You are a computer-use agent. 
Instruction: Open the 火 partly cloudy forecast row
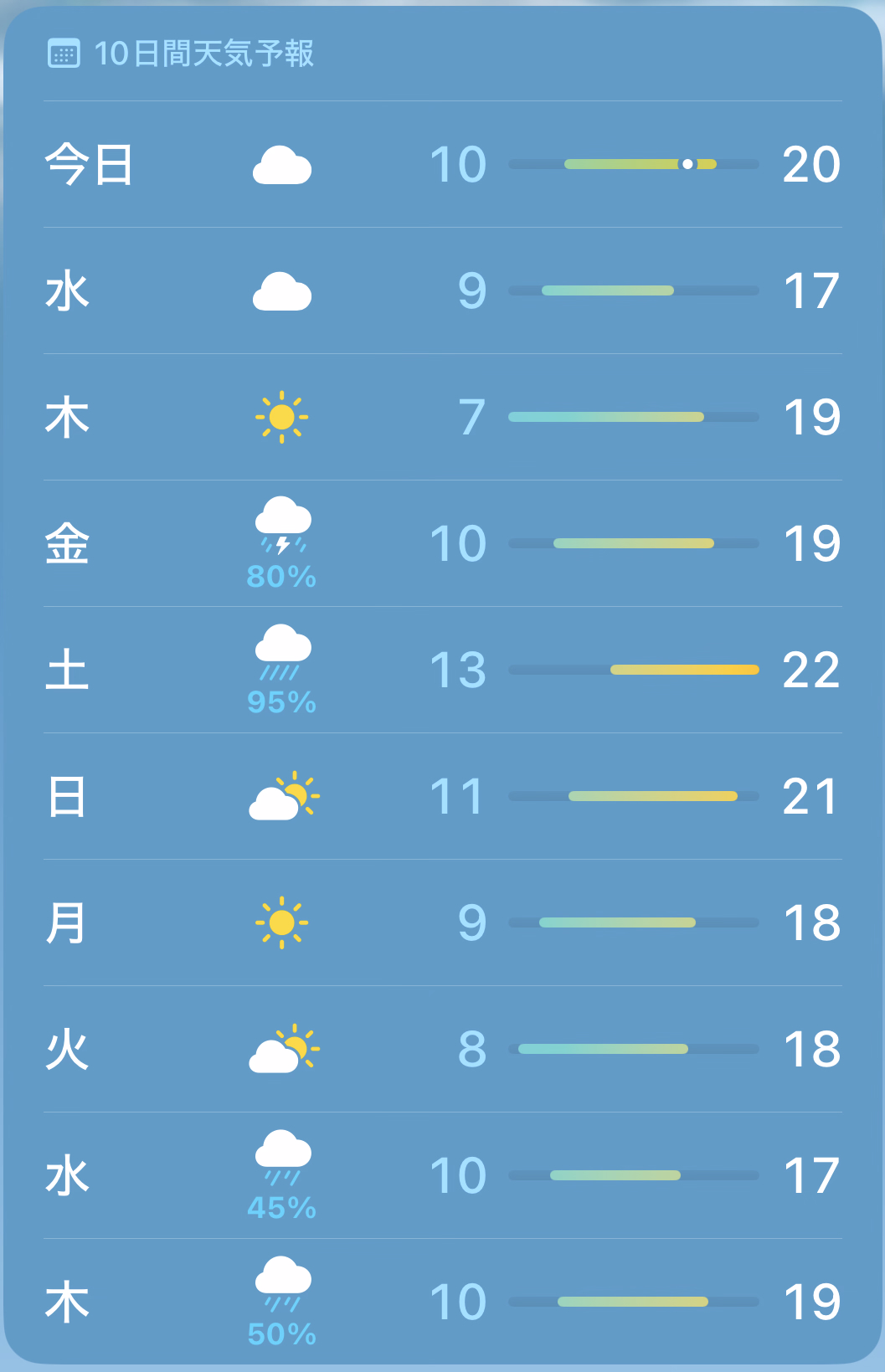click(442, 1049)
